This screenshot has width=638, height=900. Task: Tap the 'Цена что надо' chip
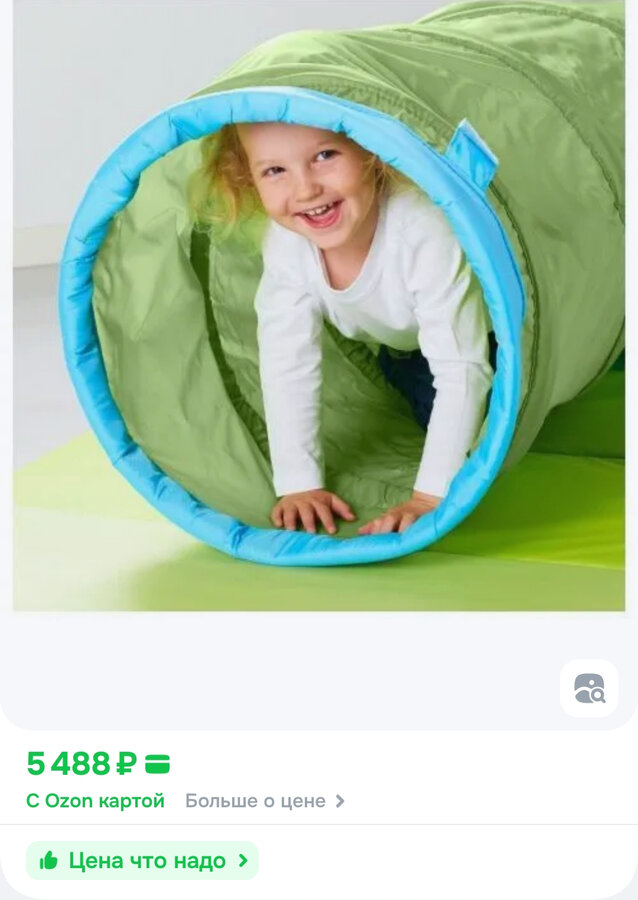pyautogui.click(x=143, y=861)
